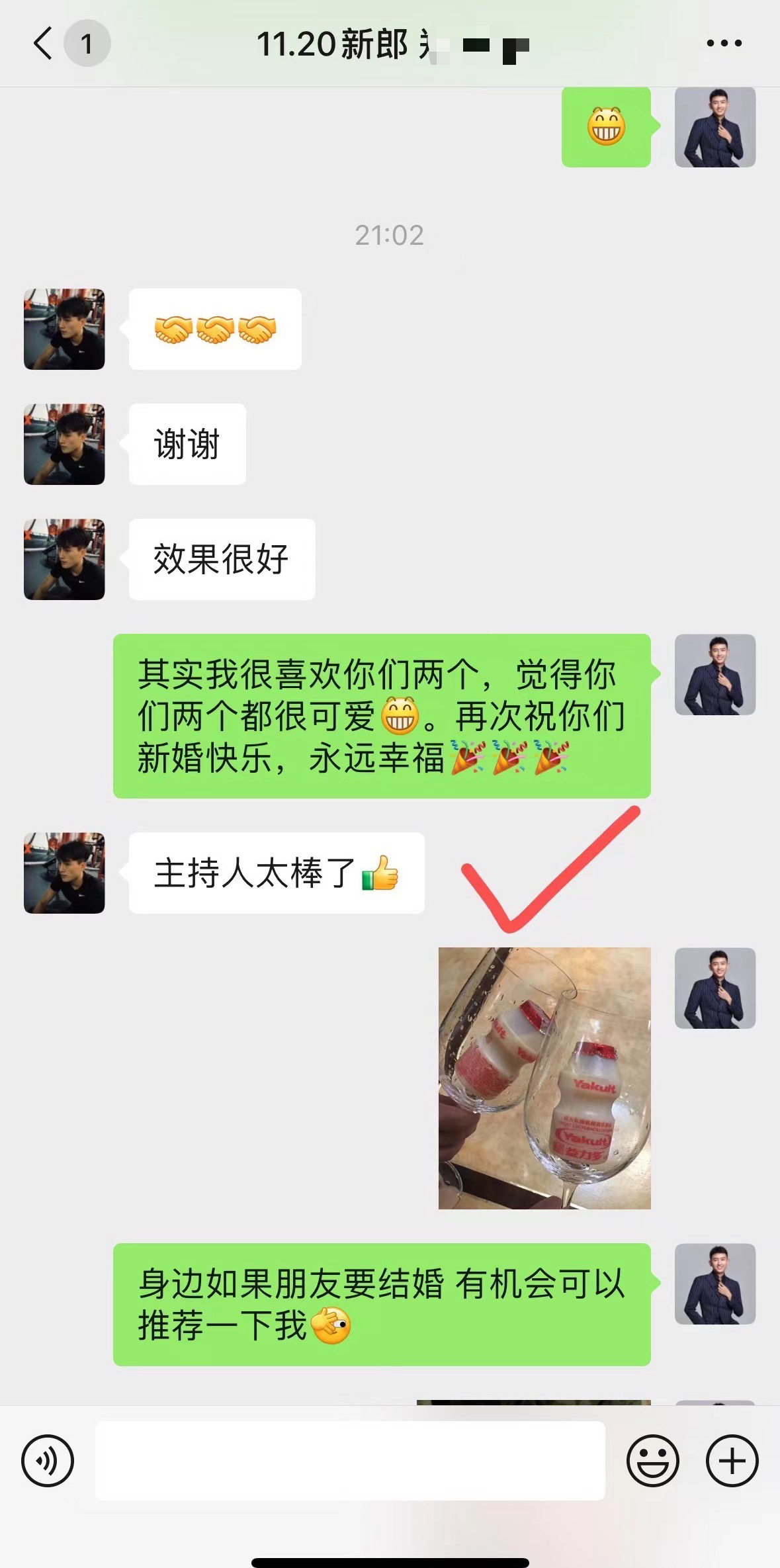Image resolution: width=780 pixels, height=1568 pixels.
Task: Open the plus attachments menu
Action: pyautogui.click(x=732, y=1461)
